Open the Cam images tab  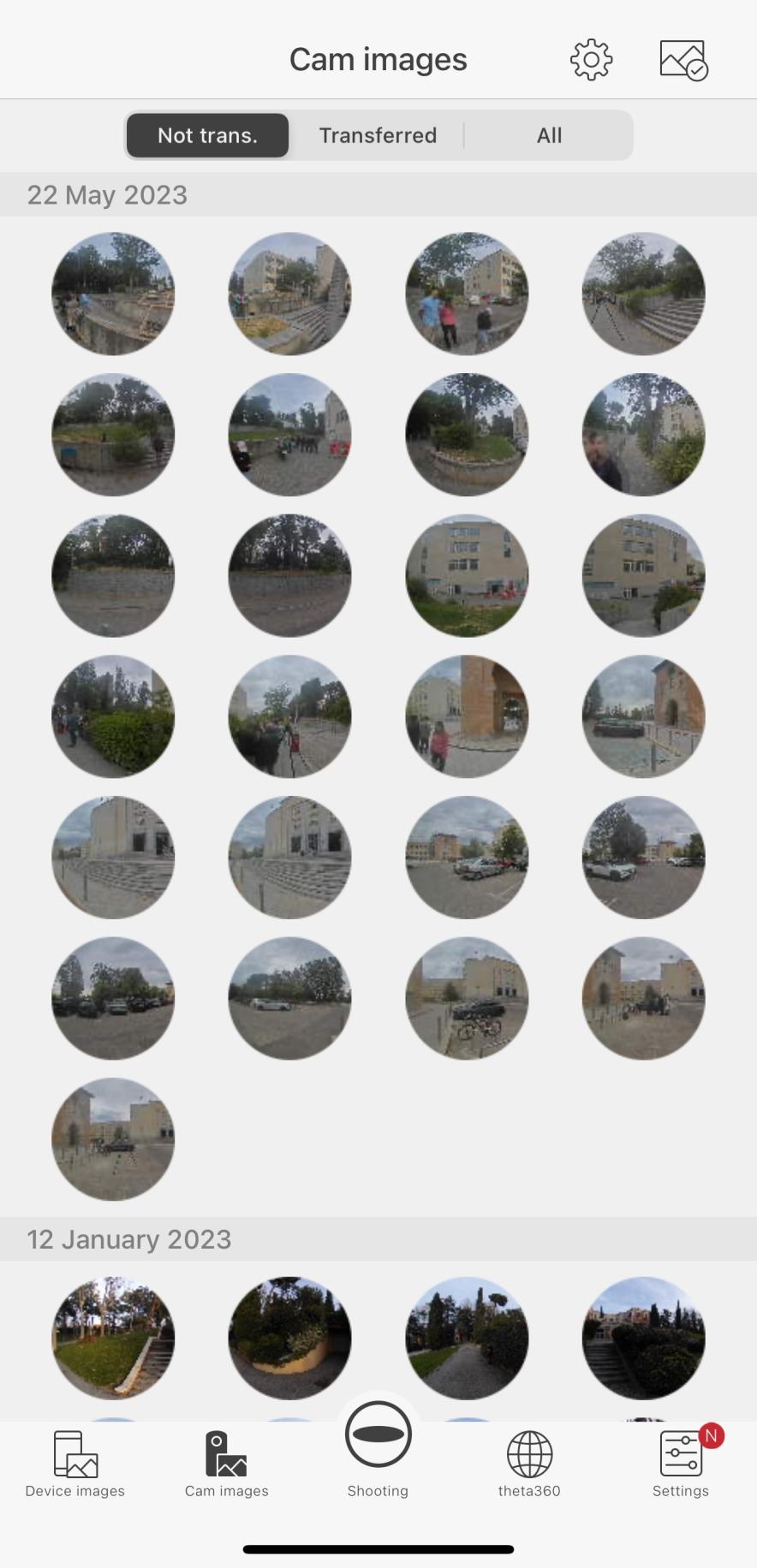pyautogui.click(x=227, y=1464)
